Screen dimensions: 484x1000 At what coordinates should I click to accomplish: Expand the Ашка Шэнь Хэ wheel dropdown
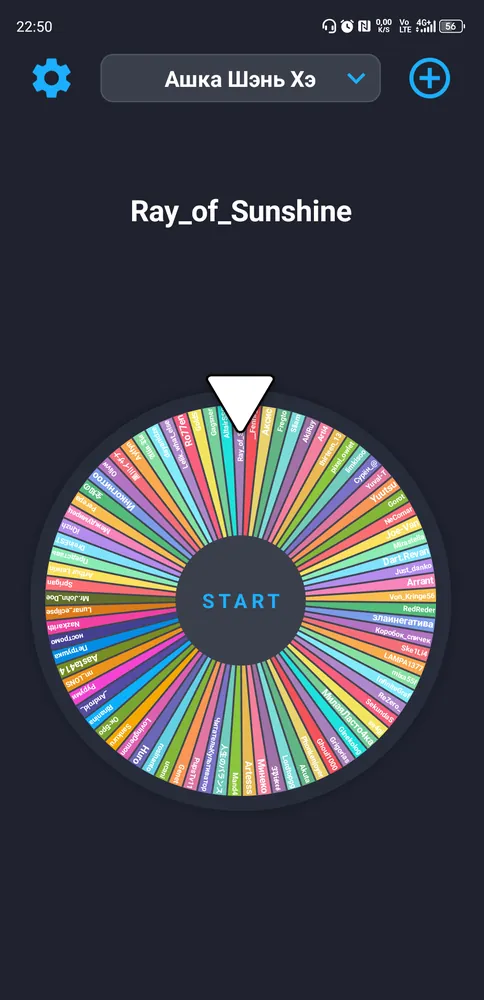coord(240,78)
